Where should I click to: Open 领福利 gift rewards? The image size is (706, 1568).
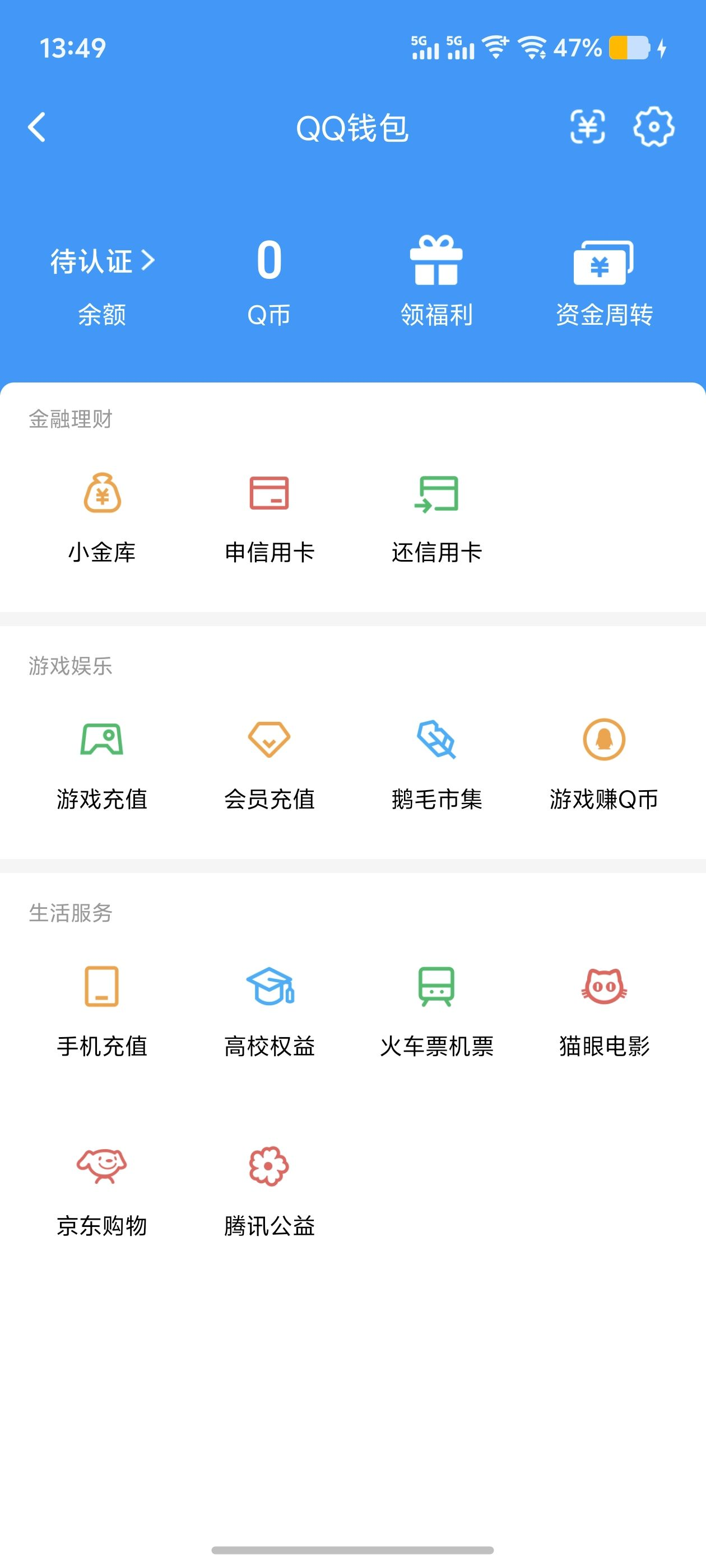tap(436, 281)
